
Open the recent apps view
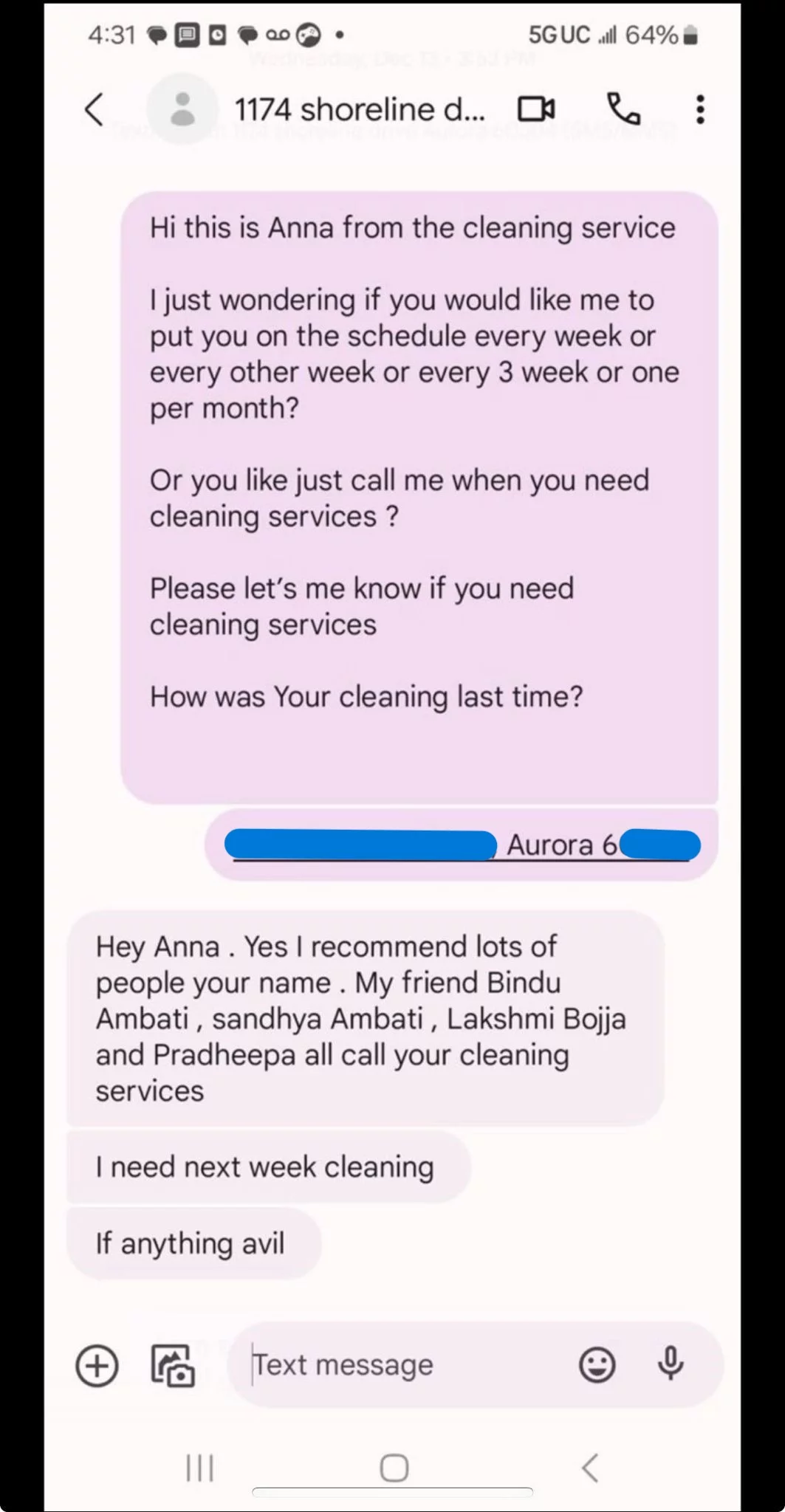click(x=199, y=1468)
